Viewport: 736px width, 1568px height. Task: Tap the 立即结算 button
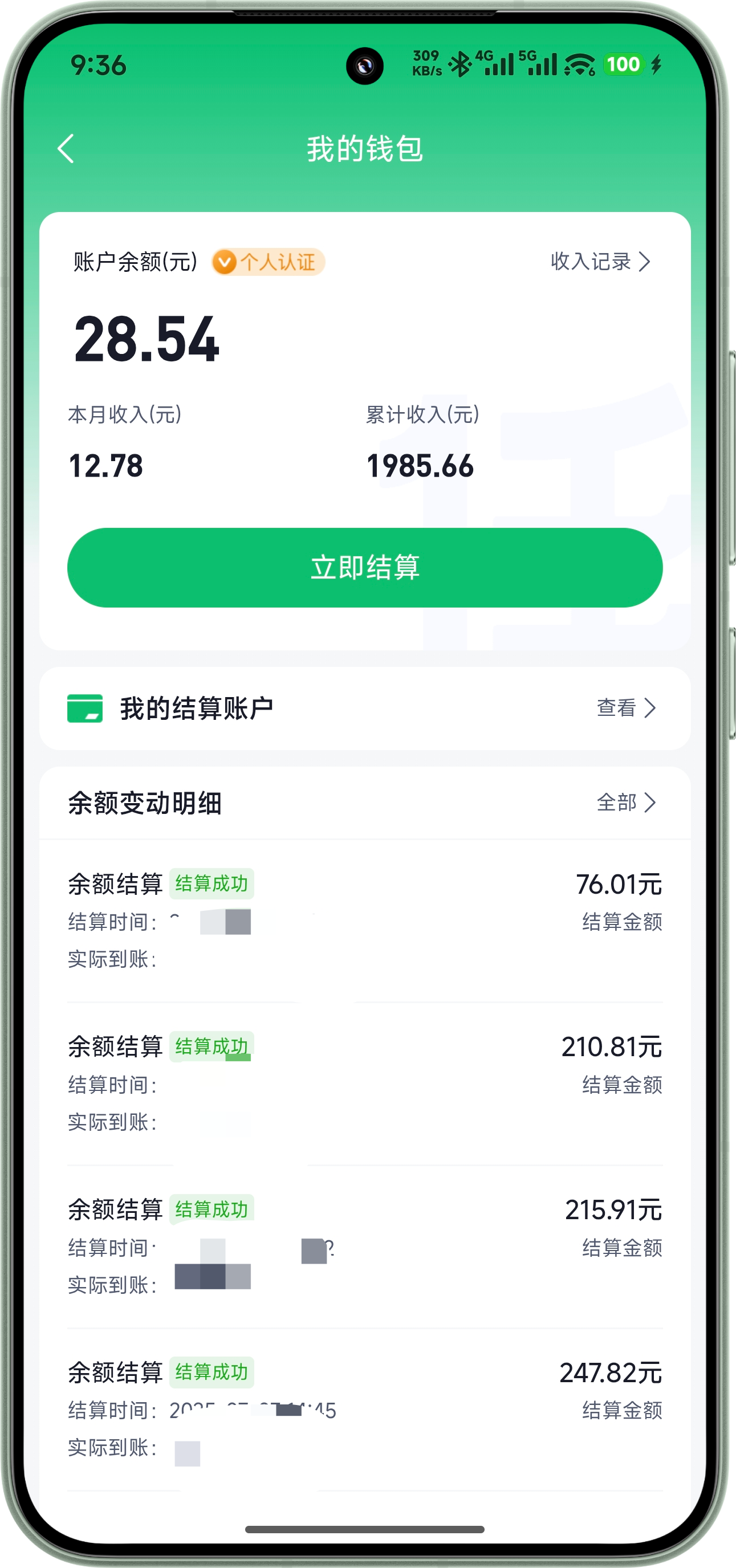click(x=365, y=567)
